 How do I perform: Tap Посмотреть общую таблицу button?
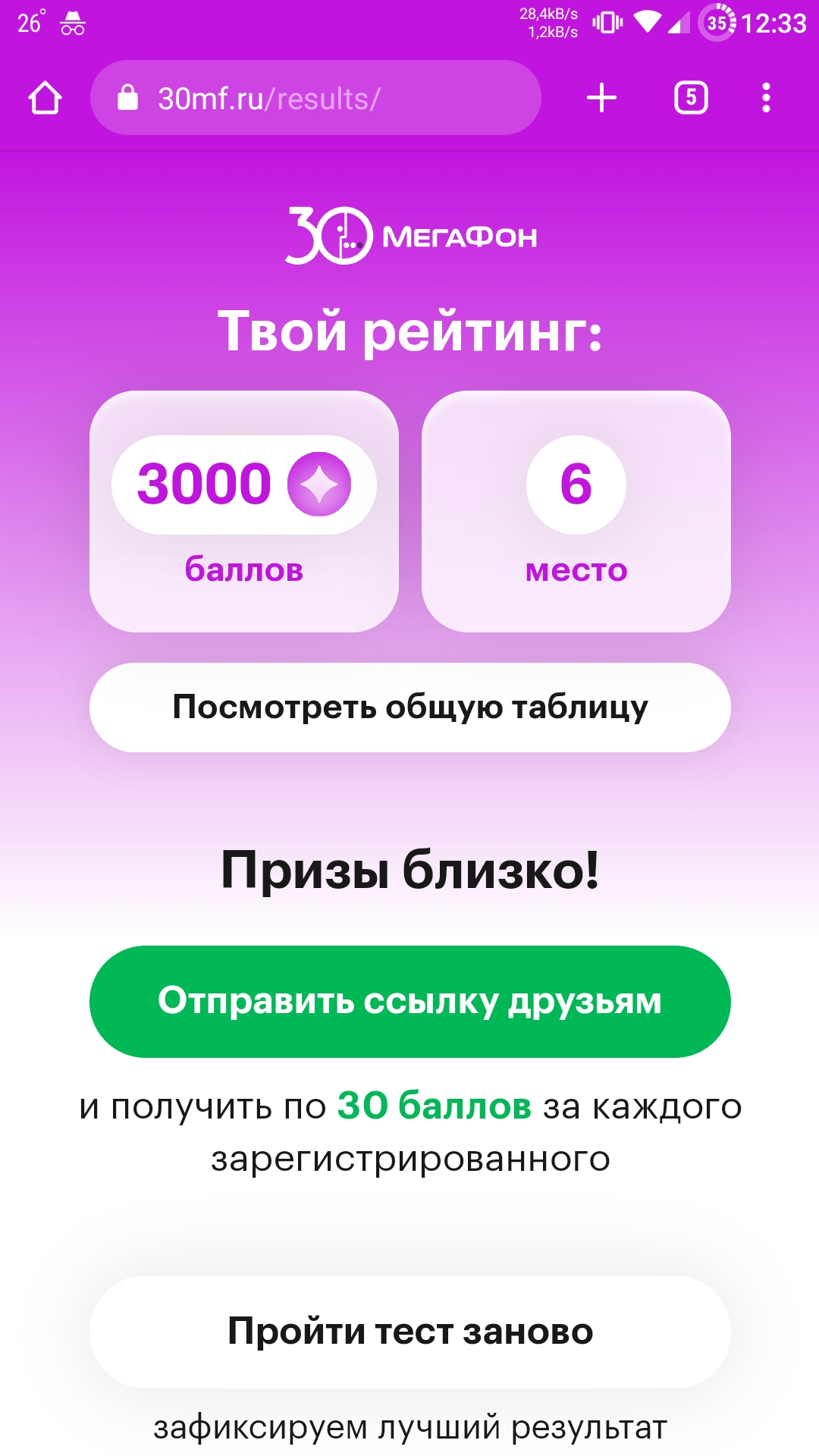point(410,708)
